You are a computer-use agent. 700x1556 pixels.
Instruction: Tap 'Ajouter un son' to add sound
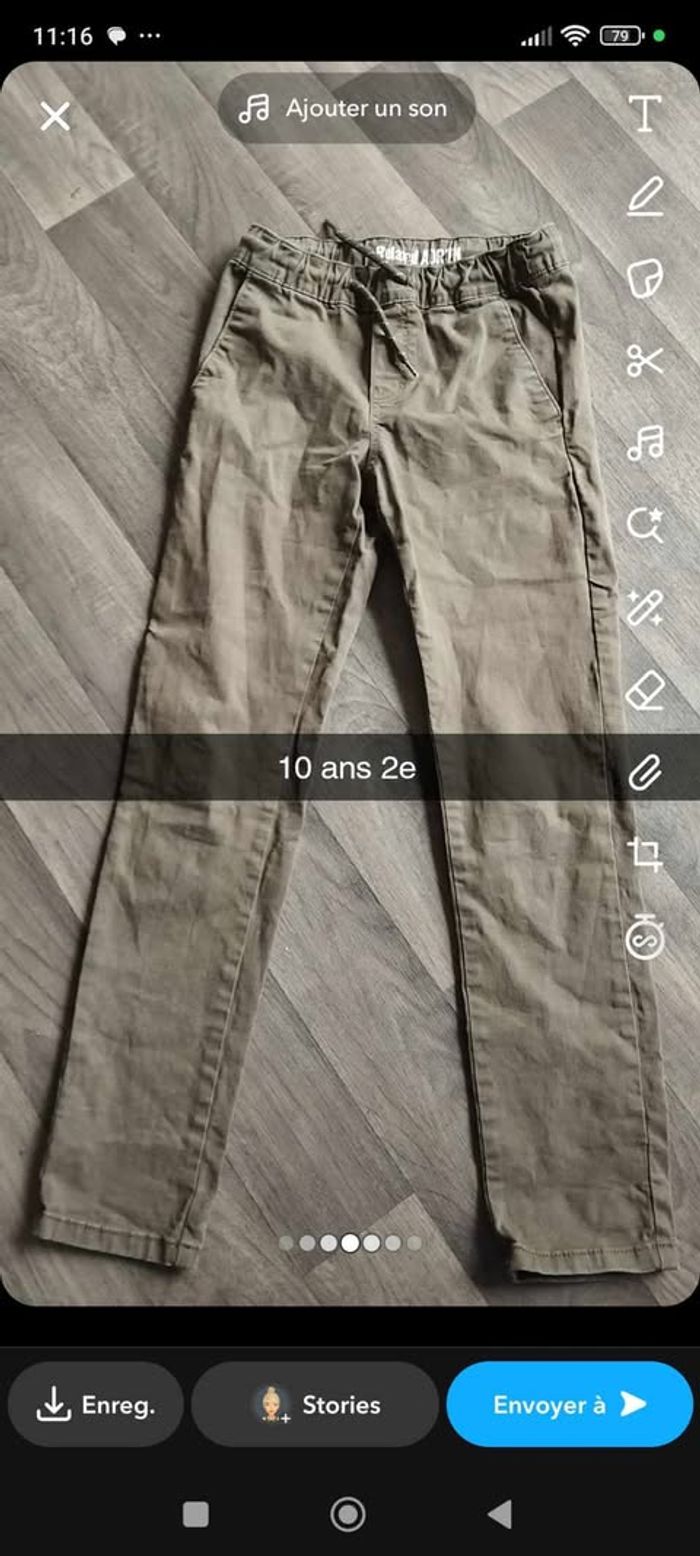(x=346, y=108)
